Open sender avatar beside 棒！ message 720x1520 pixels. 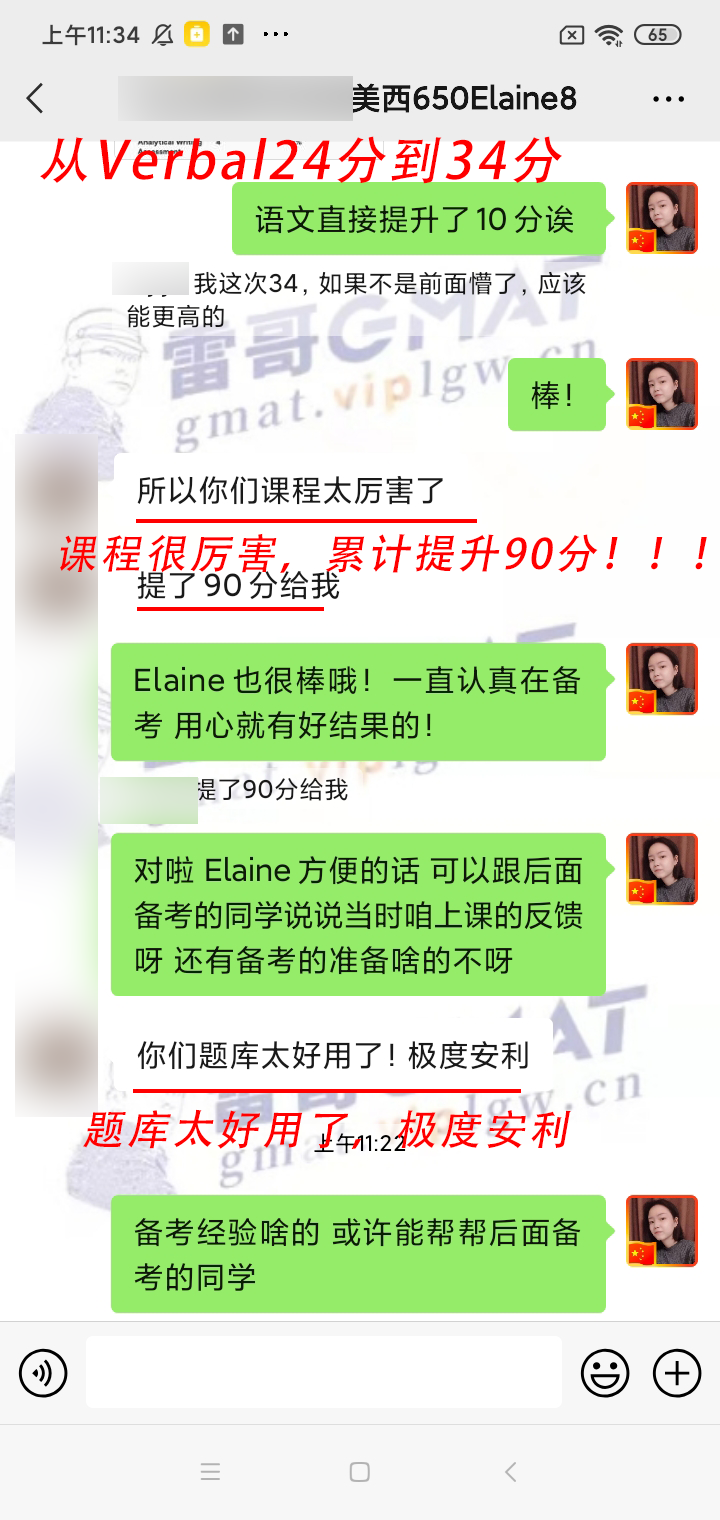coord(661,394)
